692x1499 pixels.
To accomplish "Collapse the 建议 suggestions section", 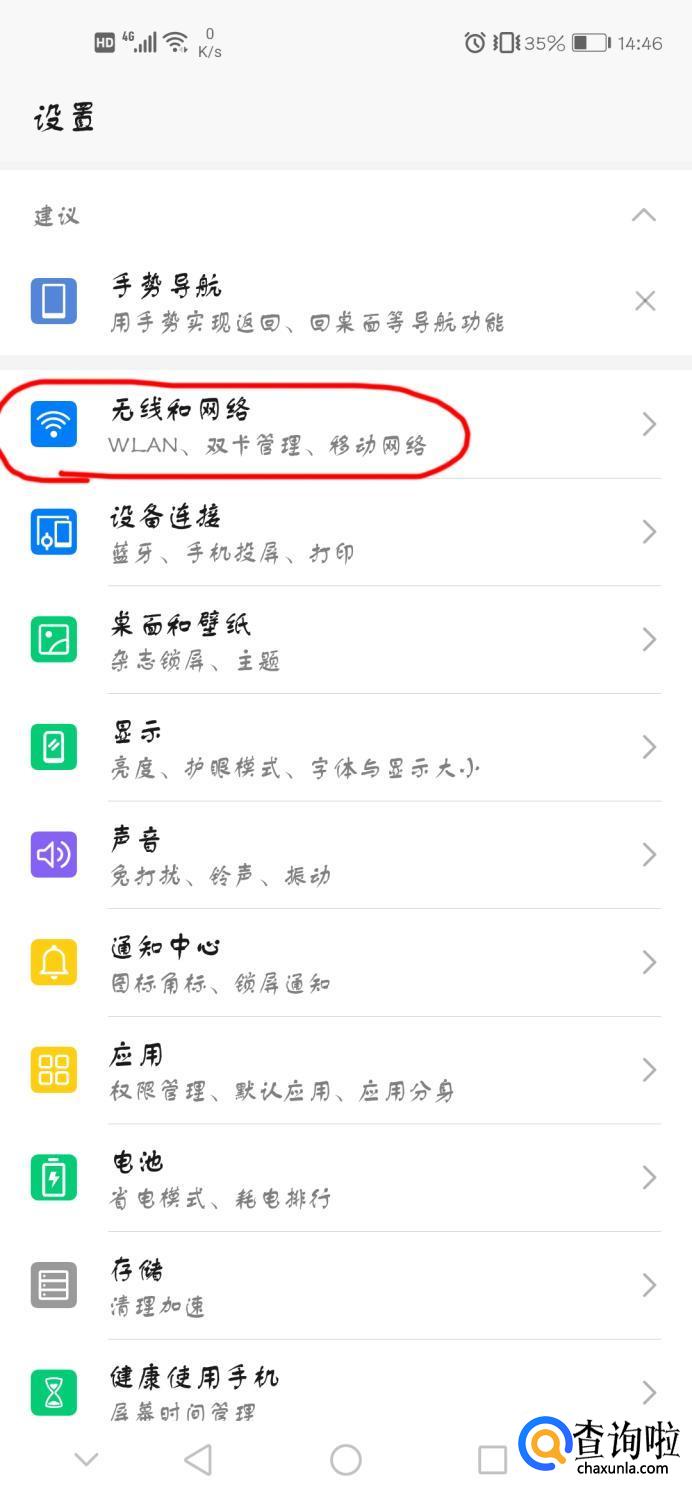I will click(644, 215).
